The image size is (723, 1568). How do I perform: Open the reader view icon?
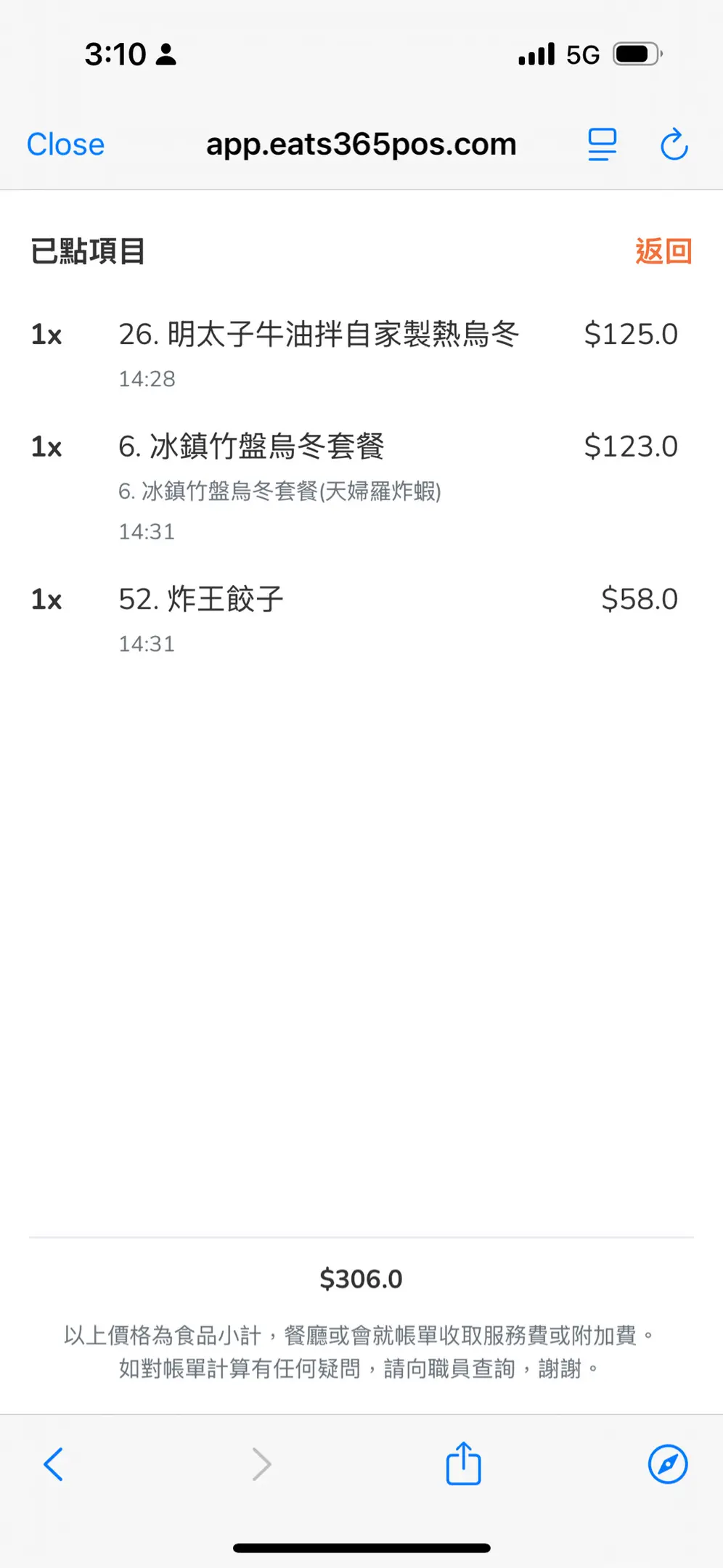coord(602,144)
